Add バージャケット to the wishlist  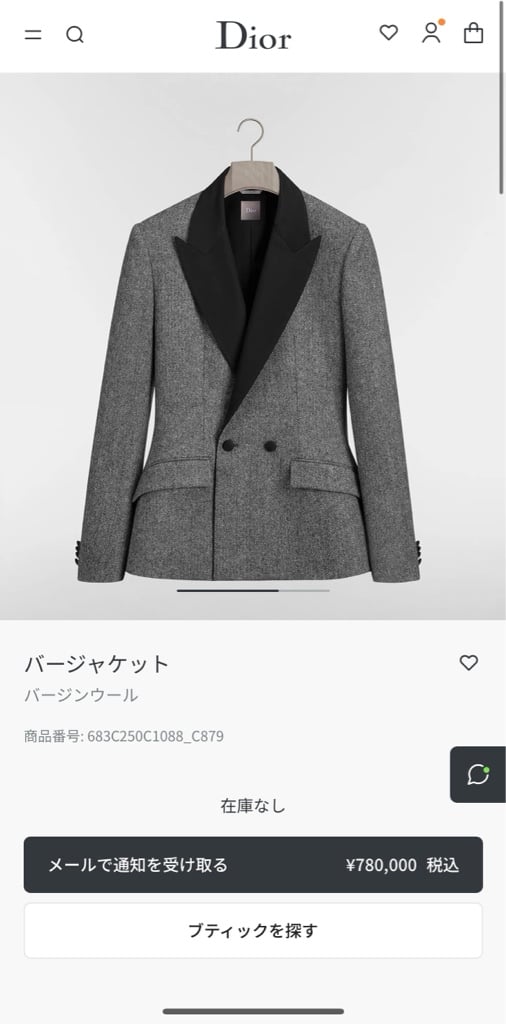(x=469, y=663)
